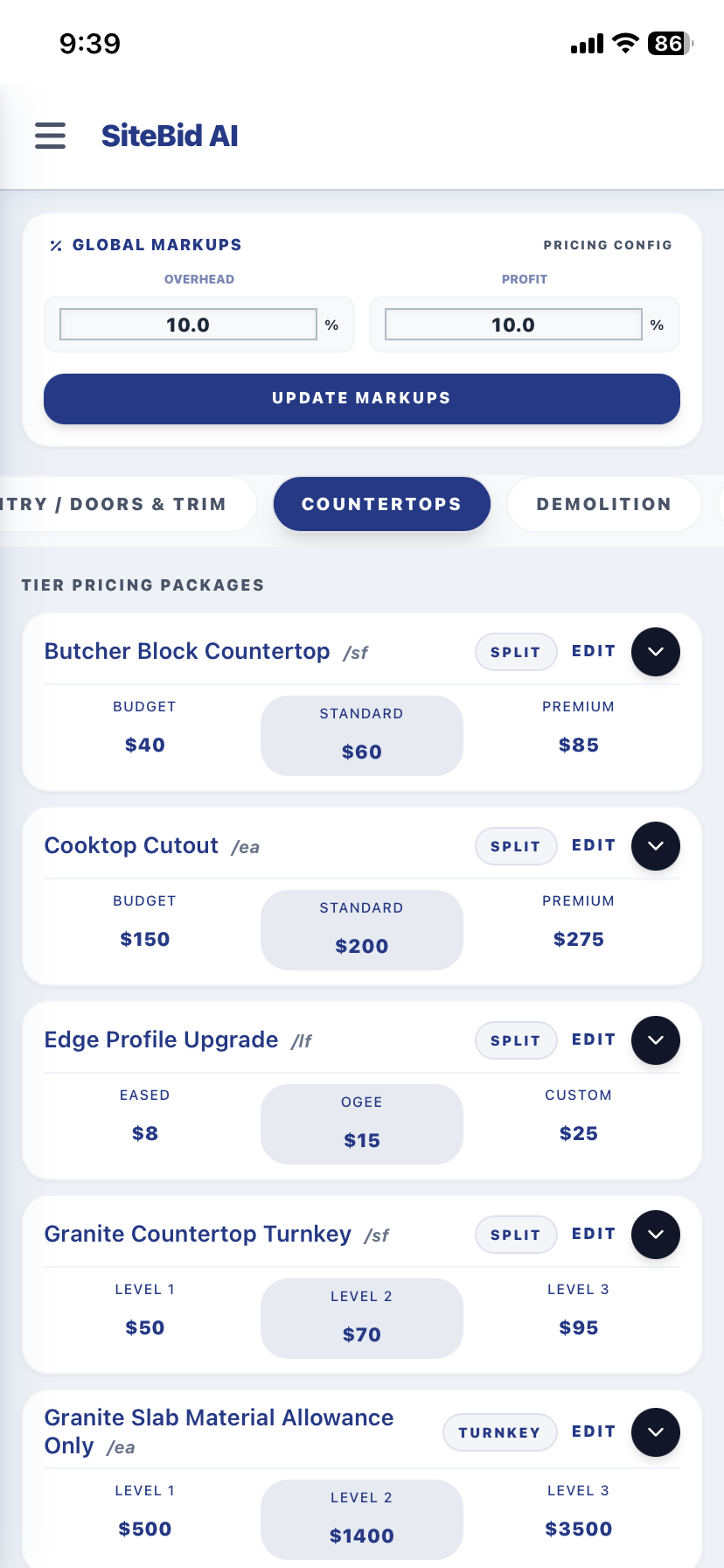Expand the Butcher Block Countertop row

(655, 651)
